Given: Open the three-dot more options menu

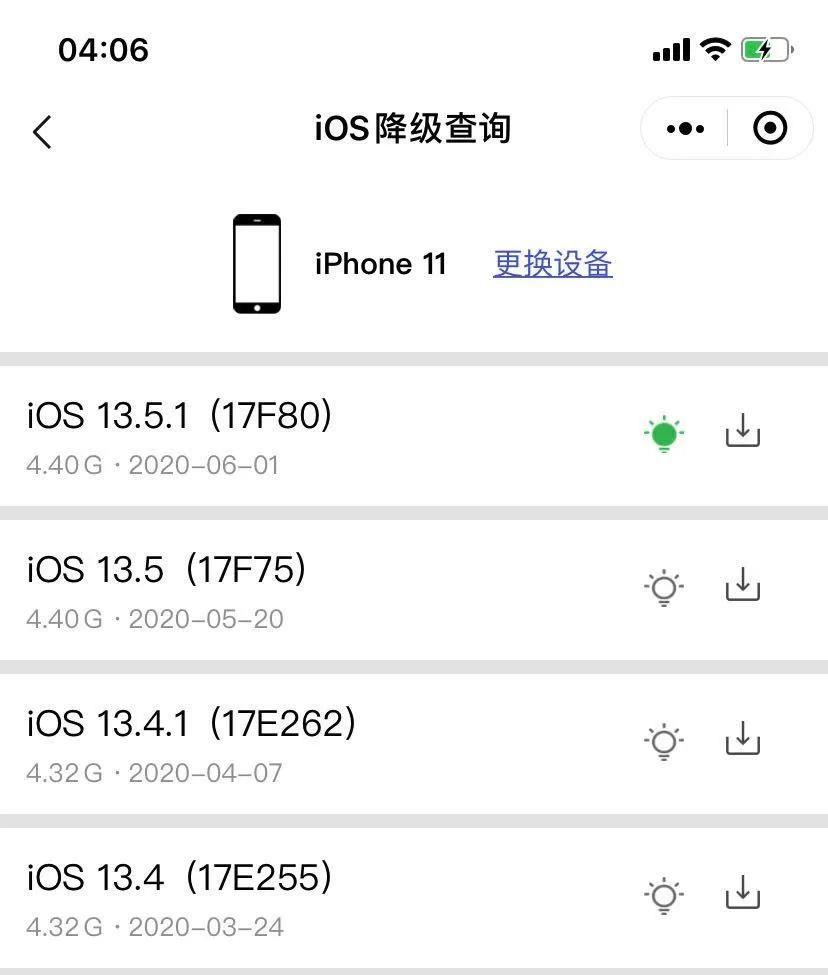Looking at the screenshot, I should coord(684,129).
